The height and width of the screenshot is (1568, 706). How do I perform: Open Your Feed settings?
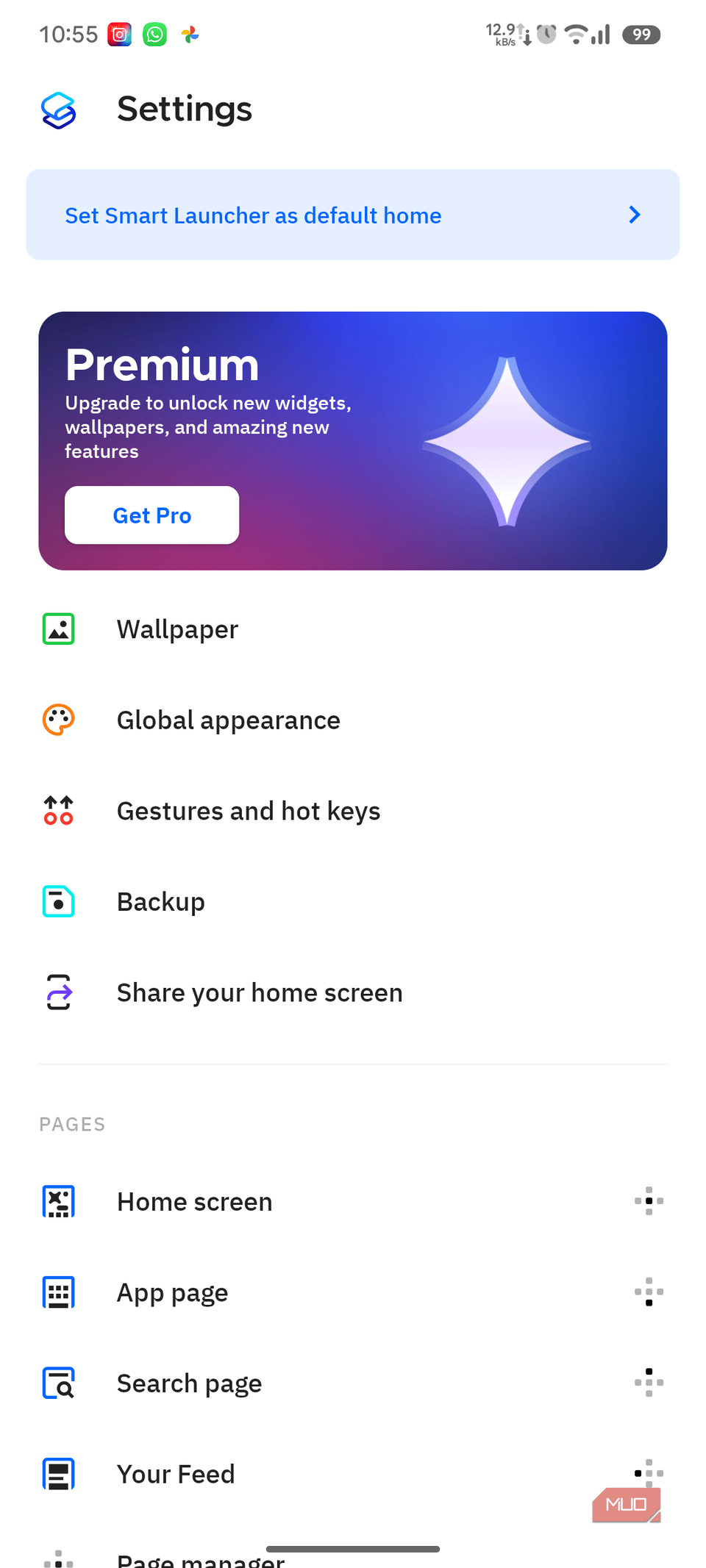pos(176,1474)
